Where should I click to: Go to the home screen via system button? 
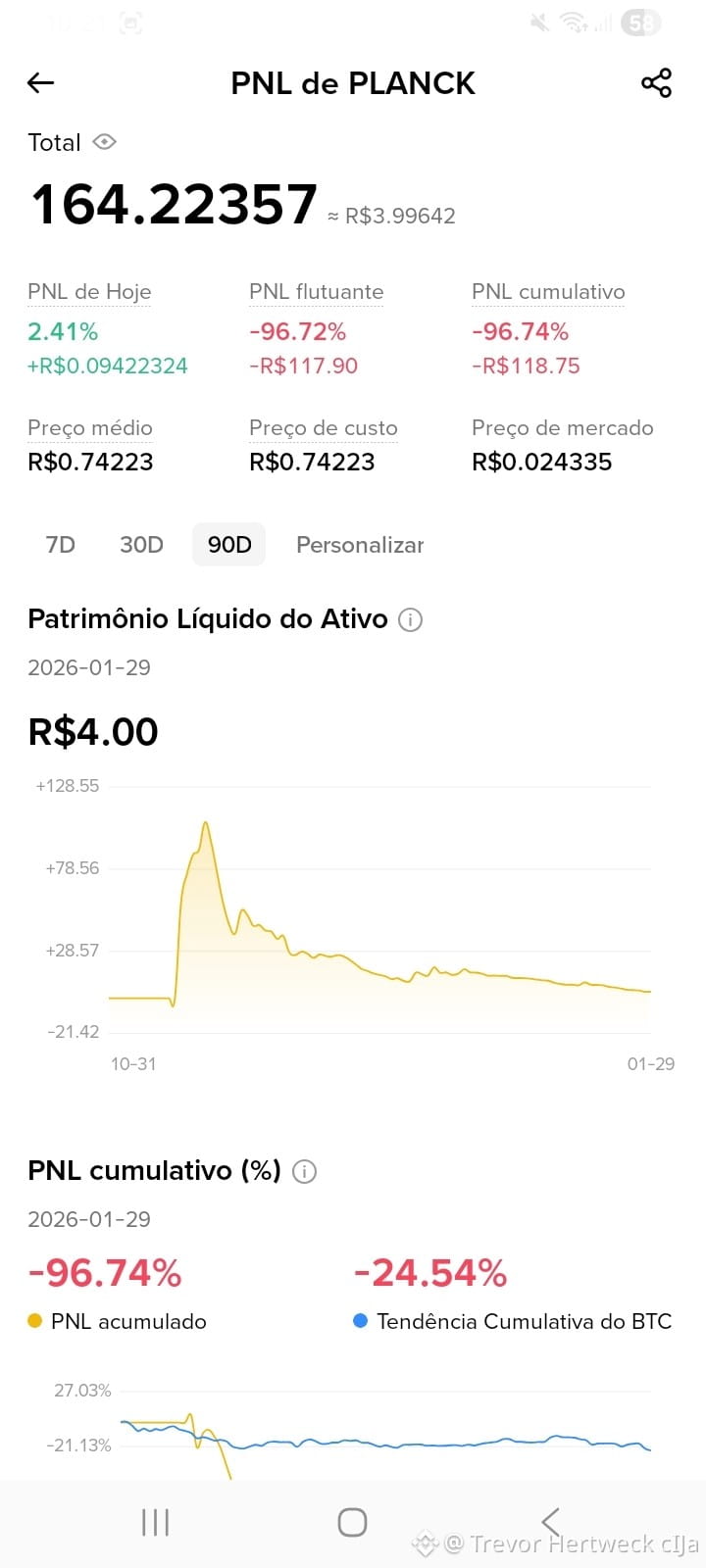pos(352,1522)
